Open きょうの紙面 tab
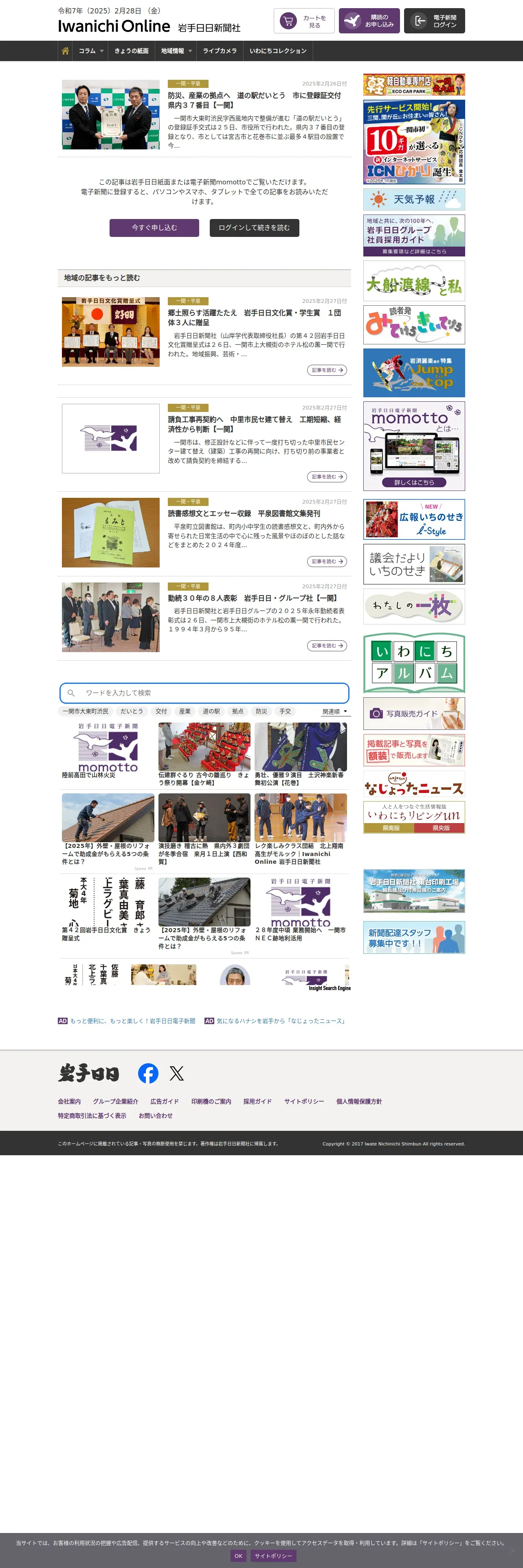This screenshot has height=1568, width=523. pos(132,51)
